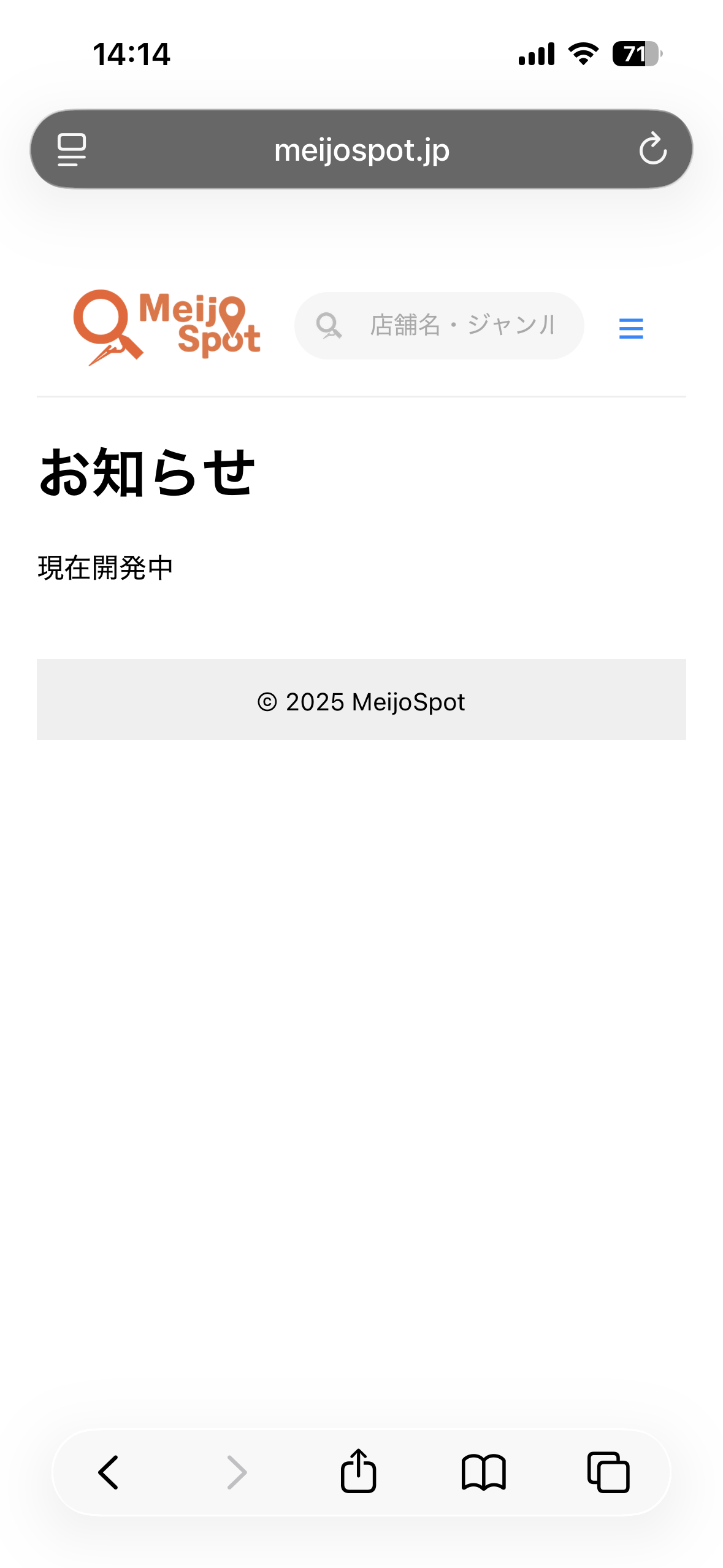Screen dimensions: 723x1568
Task: Open the blue hamburger menu
Action: [630, 328]
